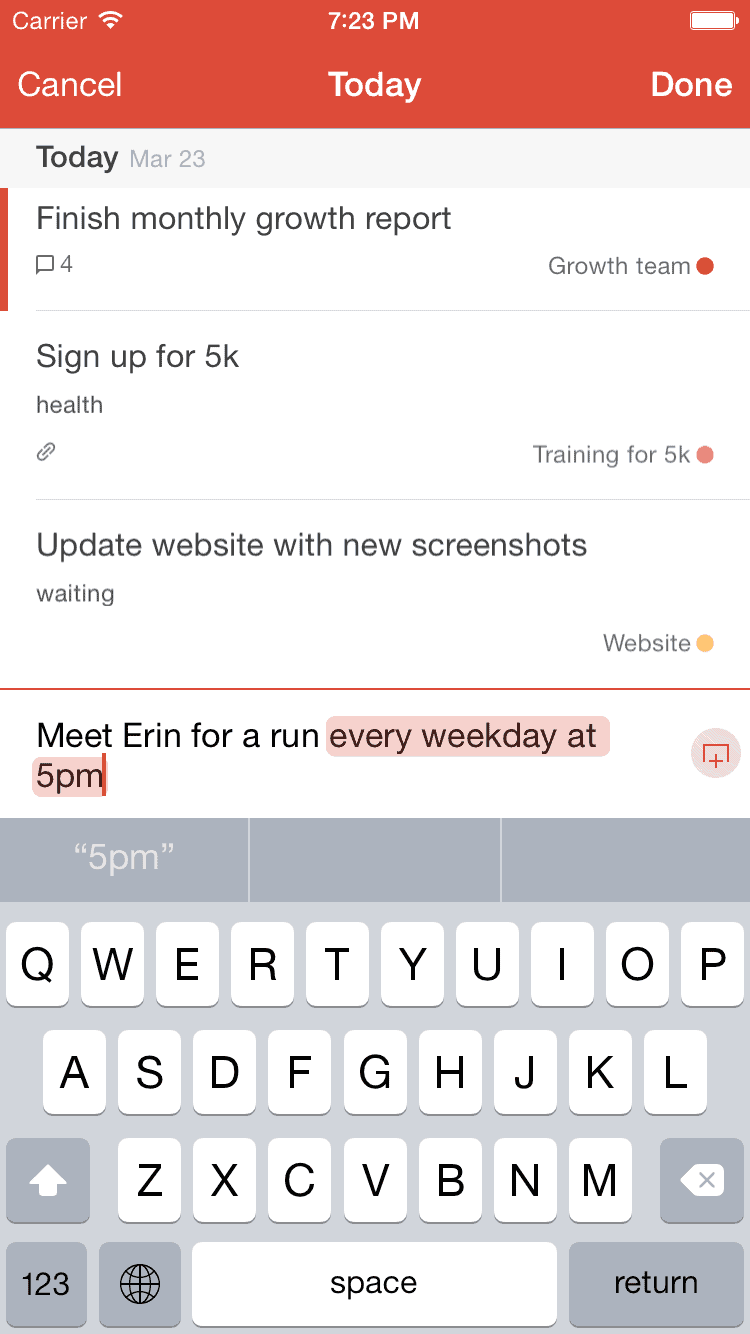Tap the return key on the keyboard
Image resolution: width=750 pixels, height=1334 pixels.
tap(656, 1284)
